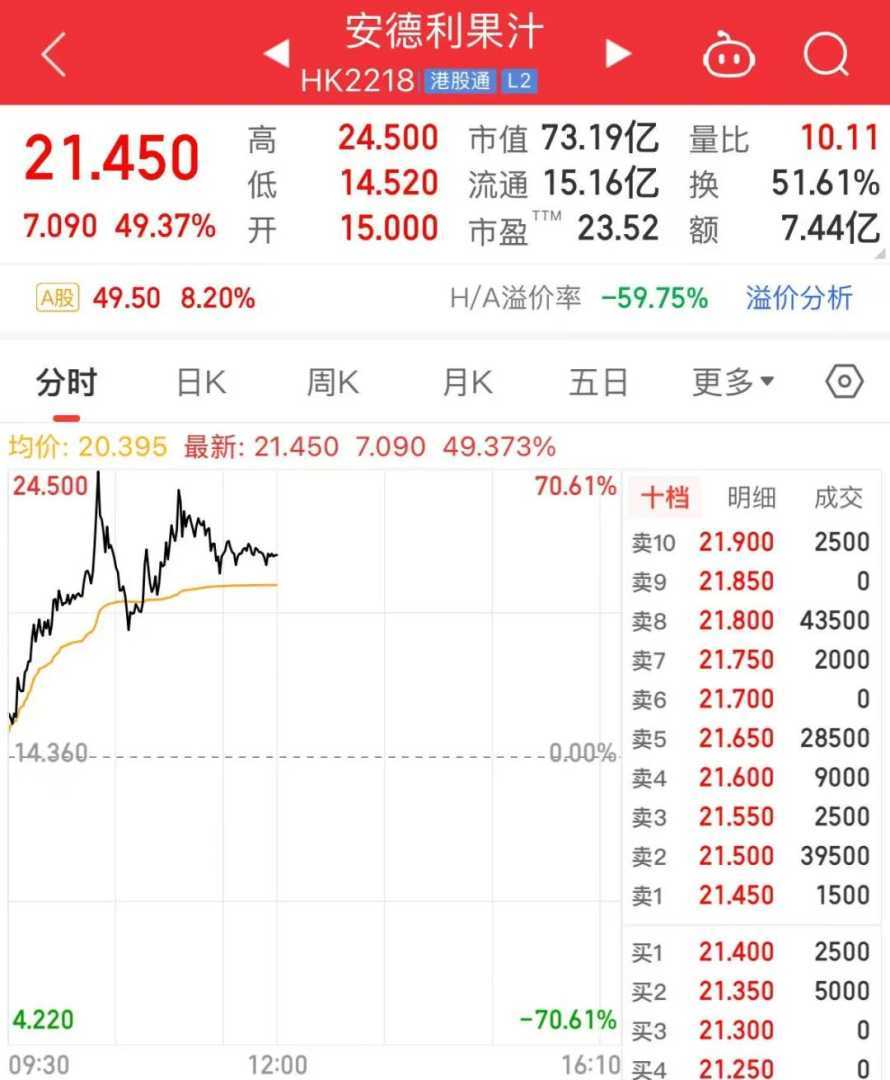This screenshot has height=1080, width=890.
Task: Open stock search
Action: (825, 55)
